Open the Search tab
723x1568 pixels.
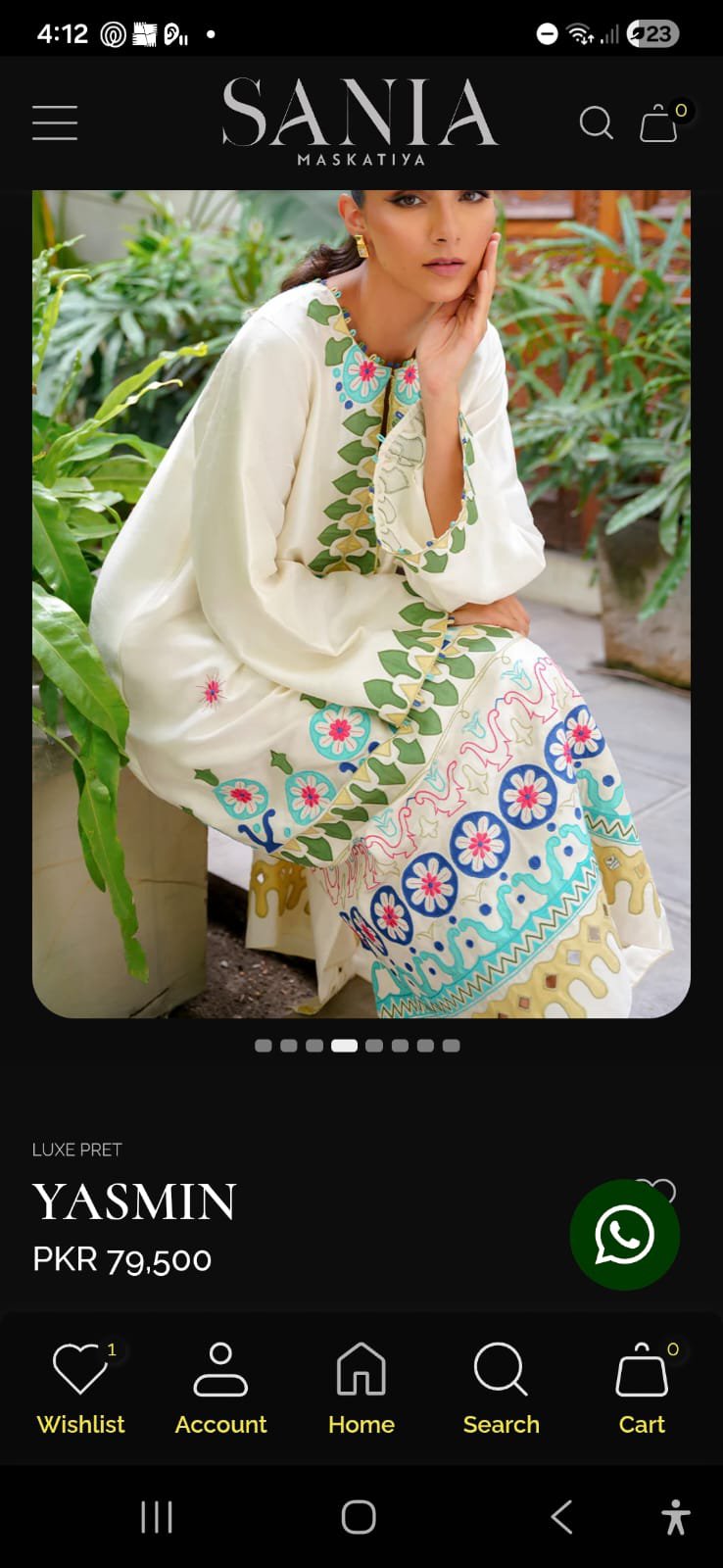pyautogui.click(x=501, y=1389)
